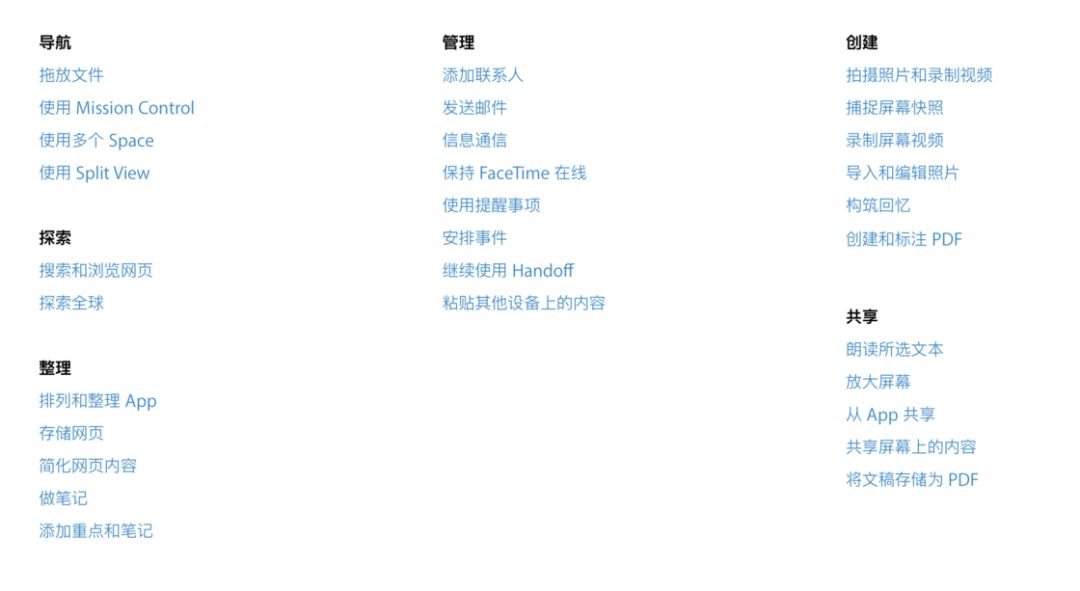Screen dimensions: 1080x591
Task: Open 保持 FaceTime 在线 link
Action: point(514,173)
